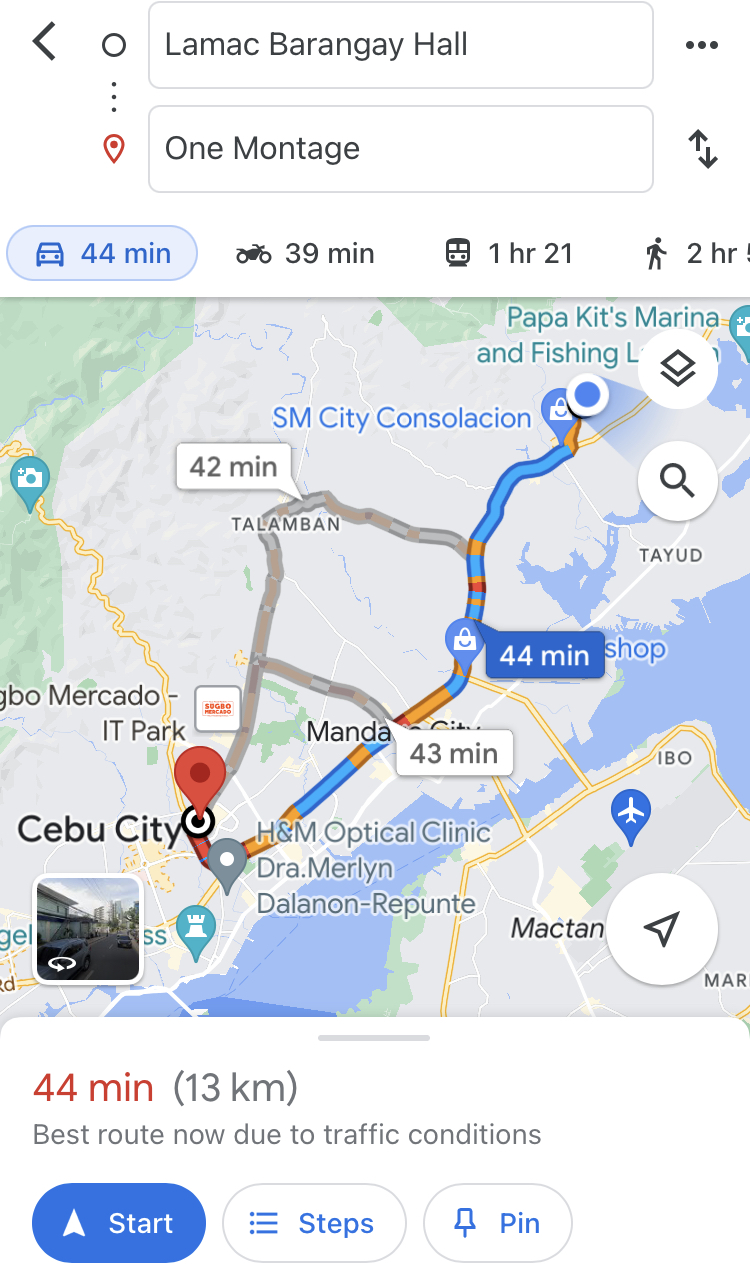The height and width of the screenshot is (1287, 750).
Task: Search along the route
Action: [678, 482]
